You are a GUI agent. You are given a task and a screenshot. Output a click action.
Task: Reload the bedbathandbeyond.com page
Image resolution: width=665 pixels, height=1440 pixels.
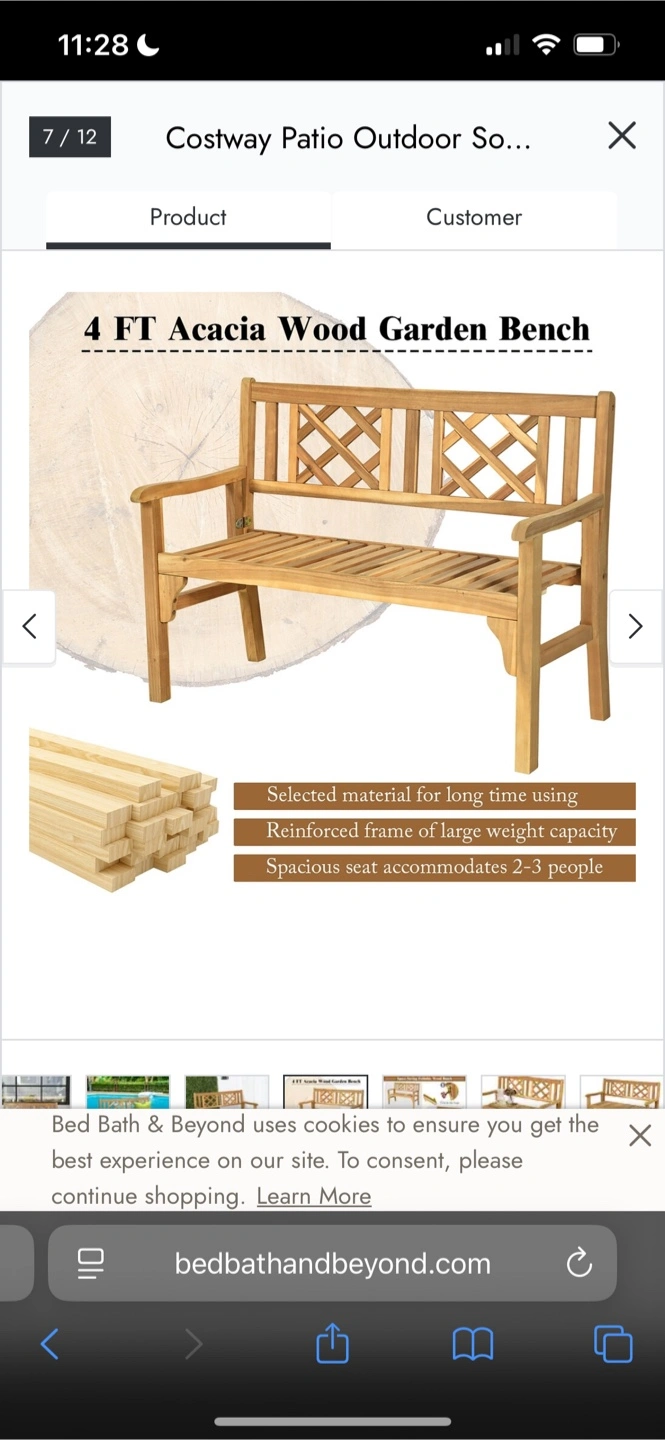(x=579, y=1264)
